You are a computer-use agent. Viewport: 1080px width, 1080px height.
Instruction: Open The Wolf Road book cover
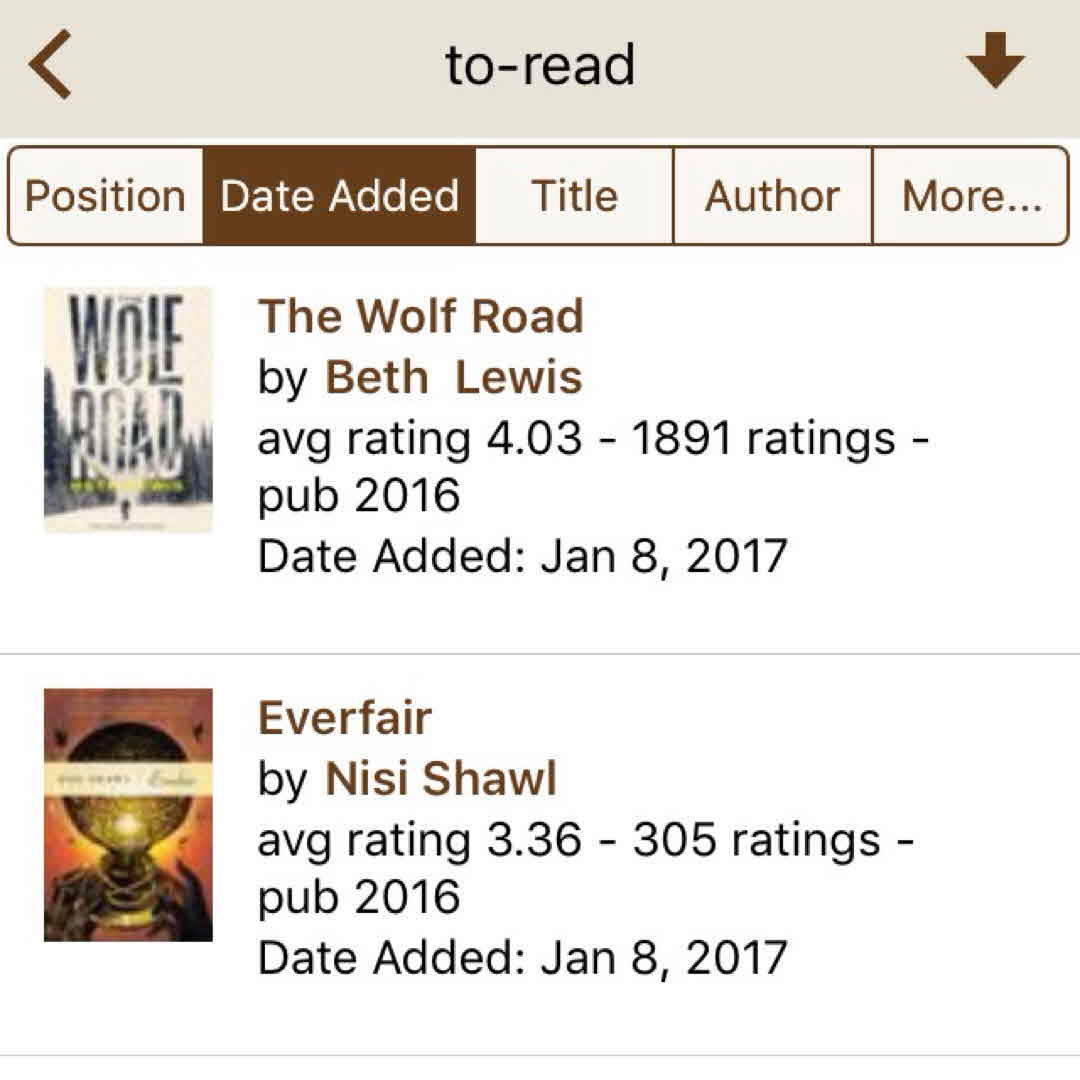128,410
